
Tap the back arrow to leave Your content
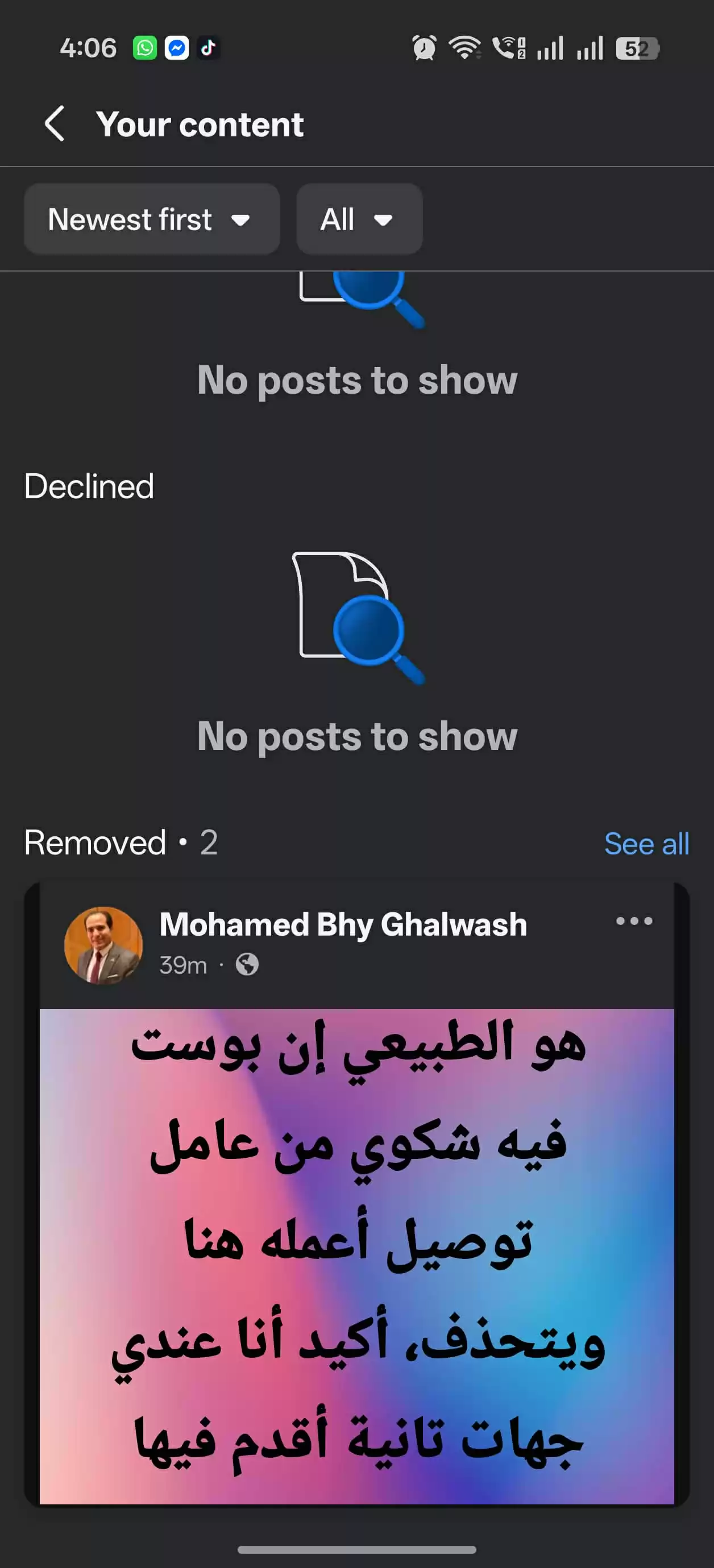pos(53,124)
